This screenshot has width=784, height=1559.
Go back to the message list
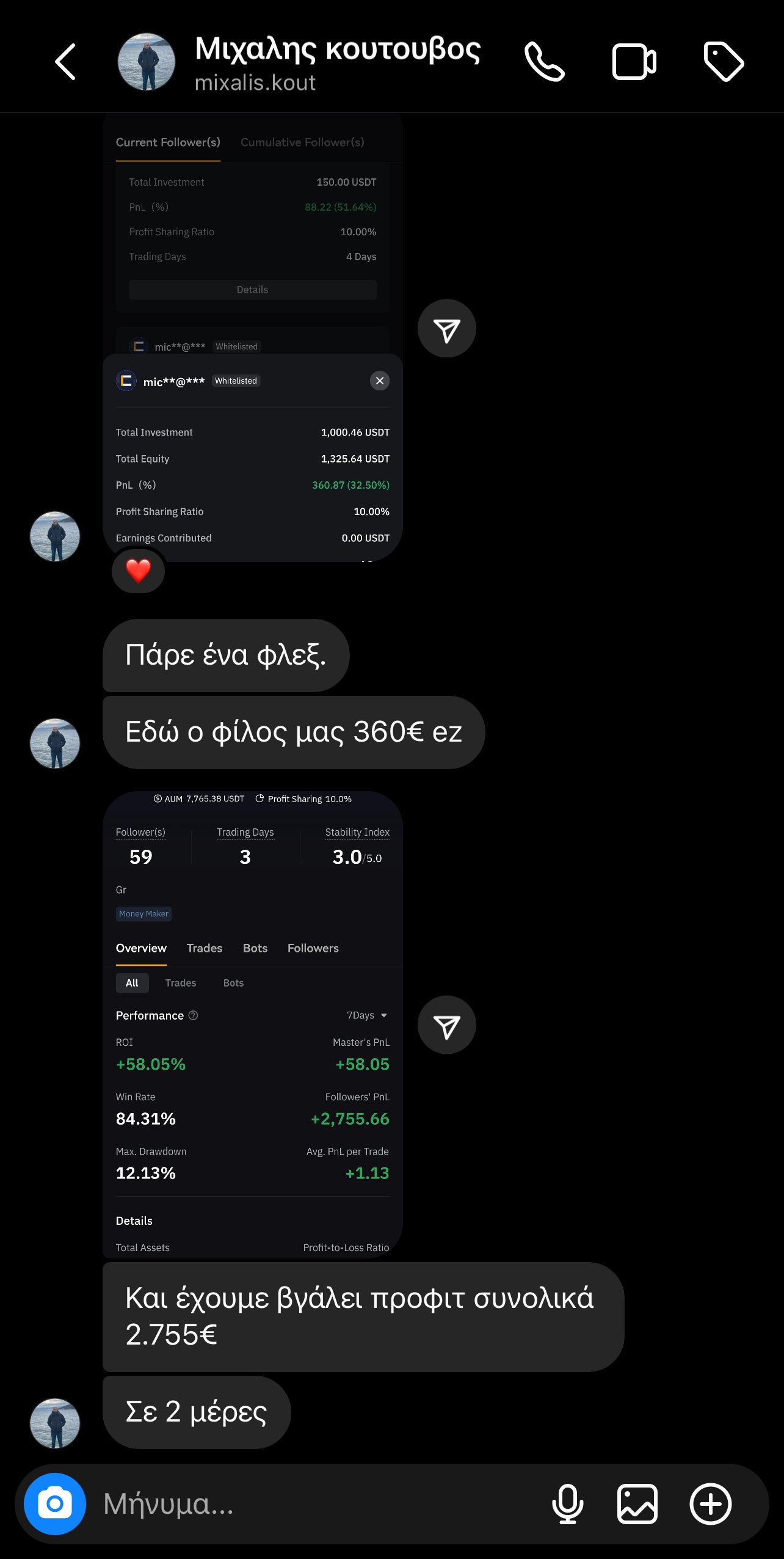66,62
